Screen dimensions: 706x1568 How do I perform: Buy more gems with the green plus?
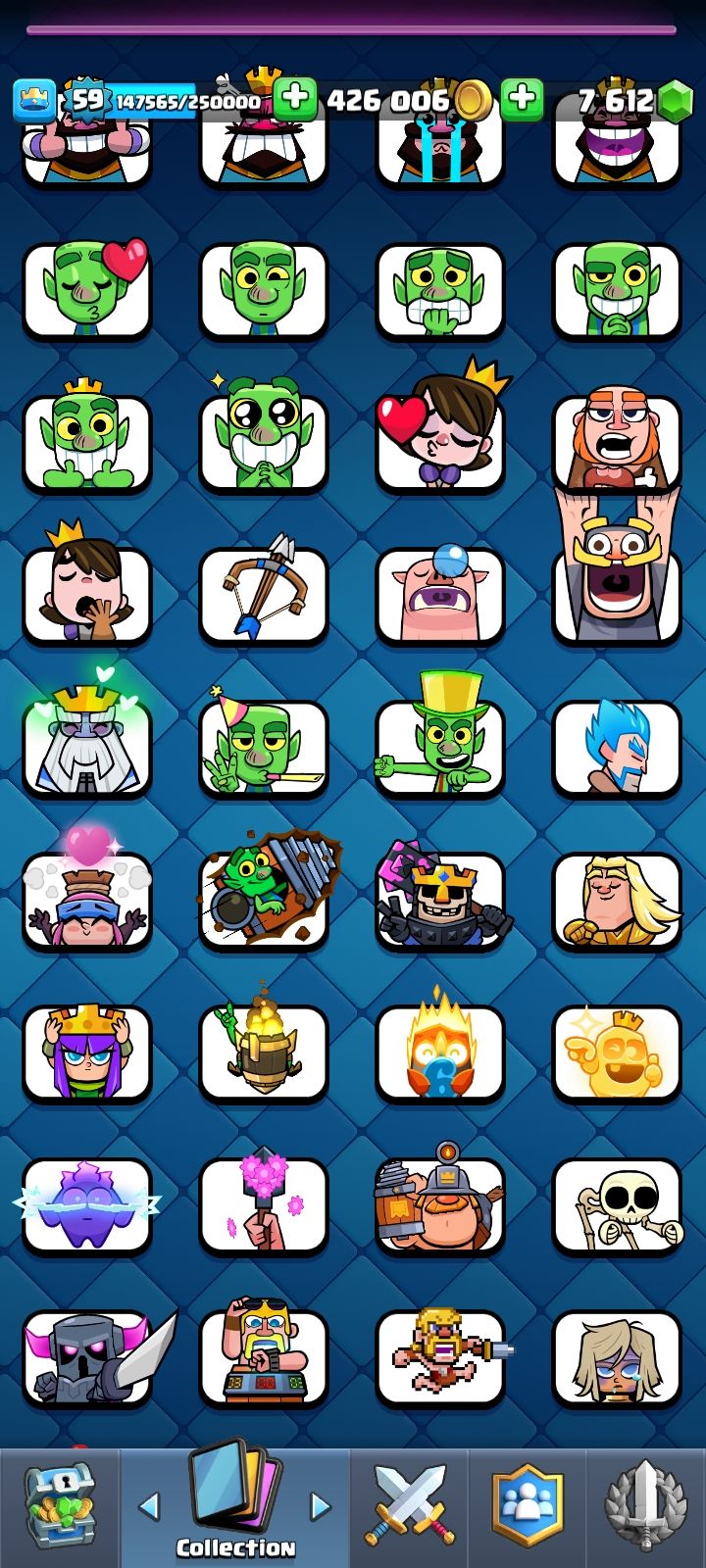tap(523, 99)
